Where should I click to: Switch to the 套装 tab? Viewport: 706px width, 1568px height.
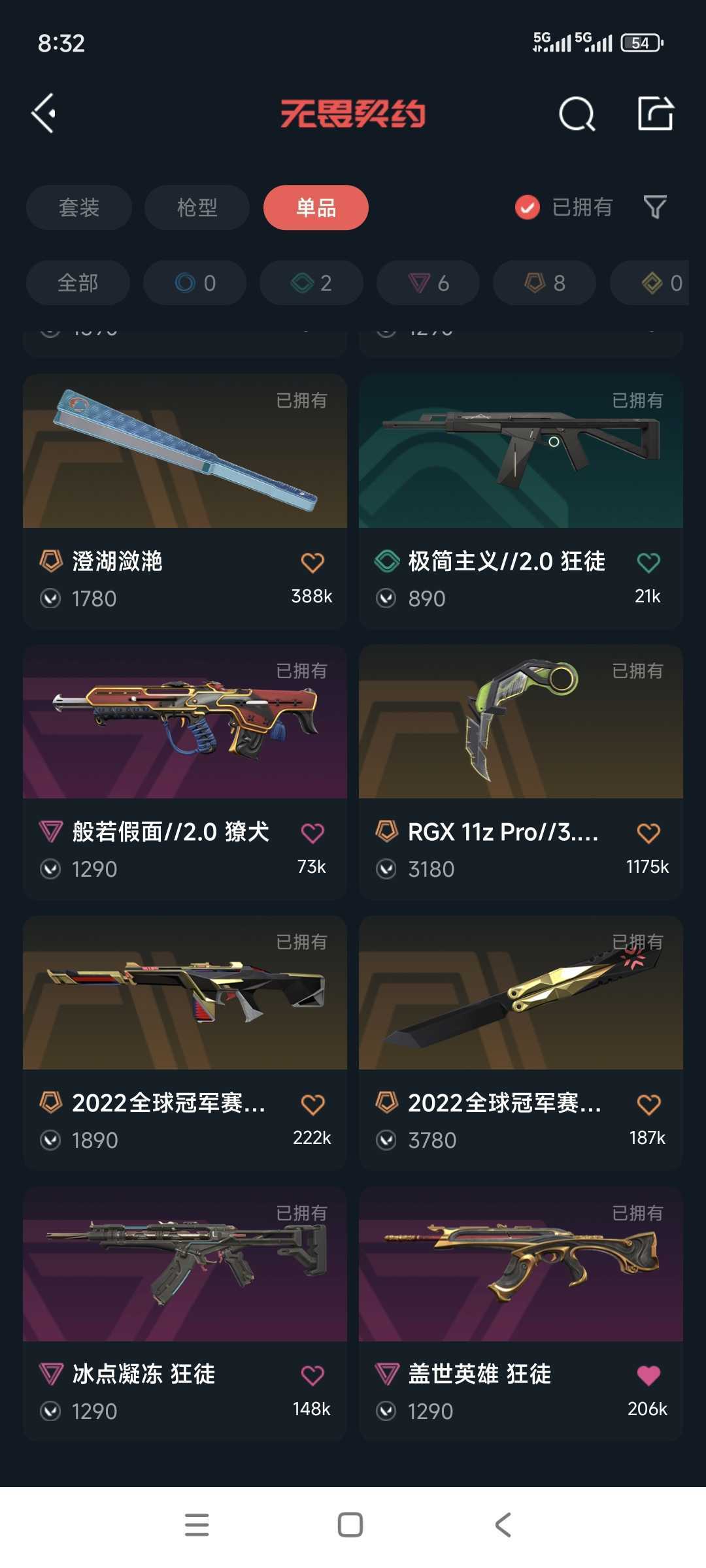[78, 207]
